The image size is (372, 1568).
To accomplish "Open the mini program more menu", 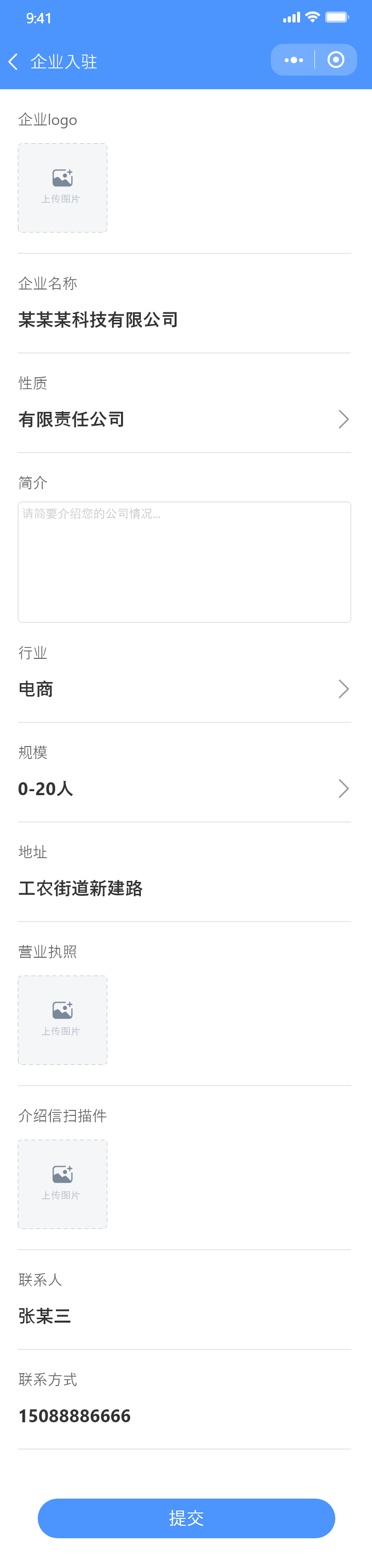I will [x=294, y=60].
